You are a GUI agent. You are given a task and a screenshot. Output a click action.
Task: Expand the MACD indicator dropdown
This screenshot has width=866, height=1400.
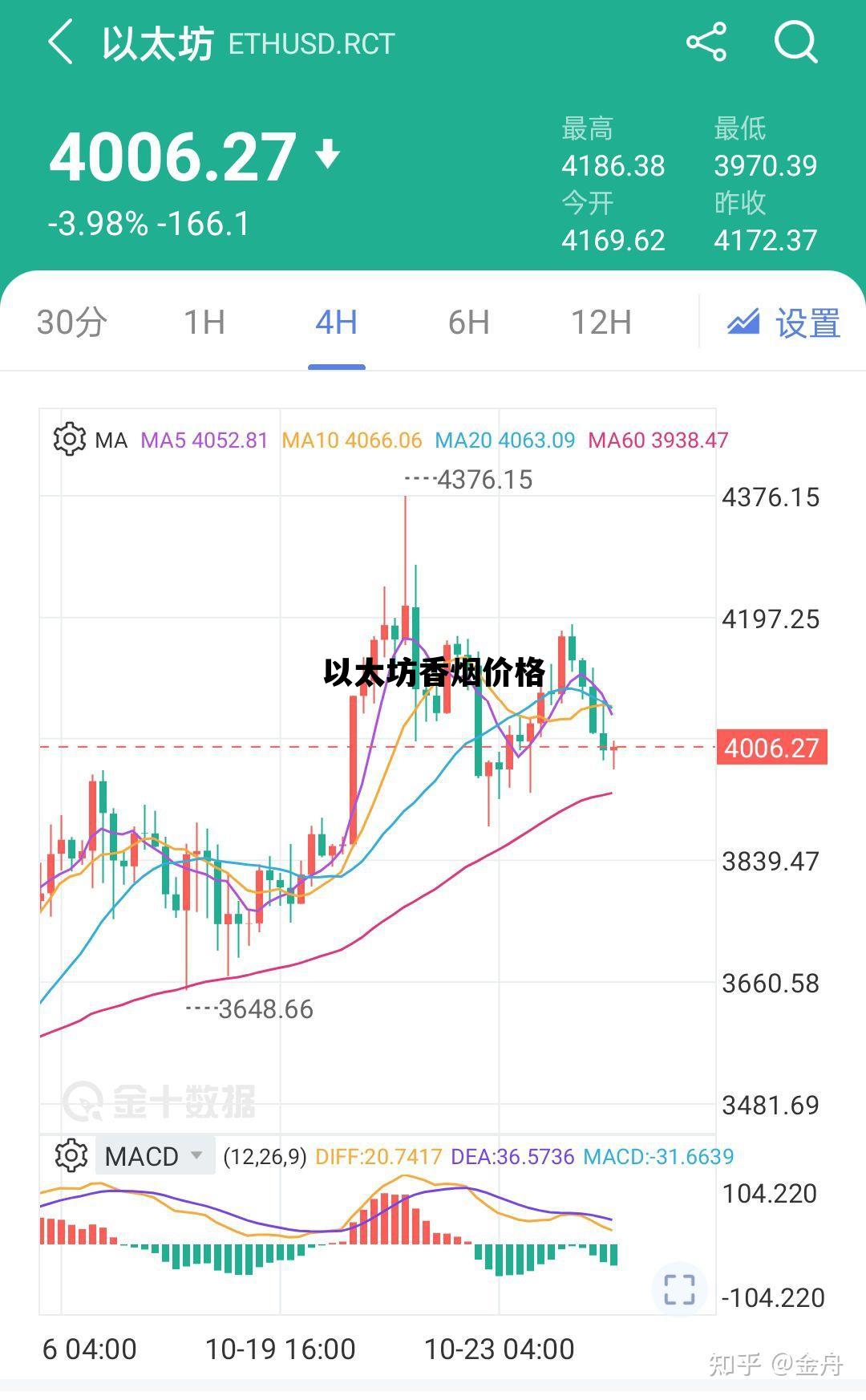click(x=155, y=1156)
